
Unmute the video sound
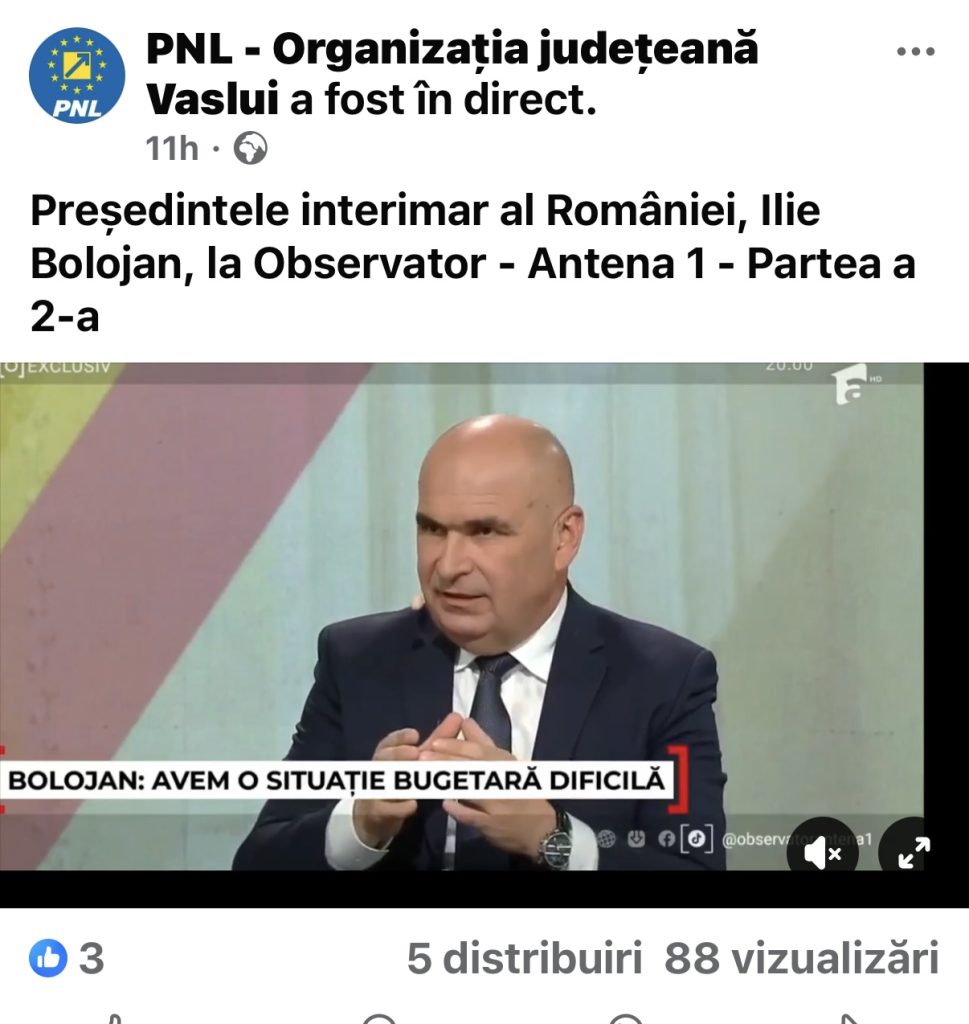point(822,853)
